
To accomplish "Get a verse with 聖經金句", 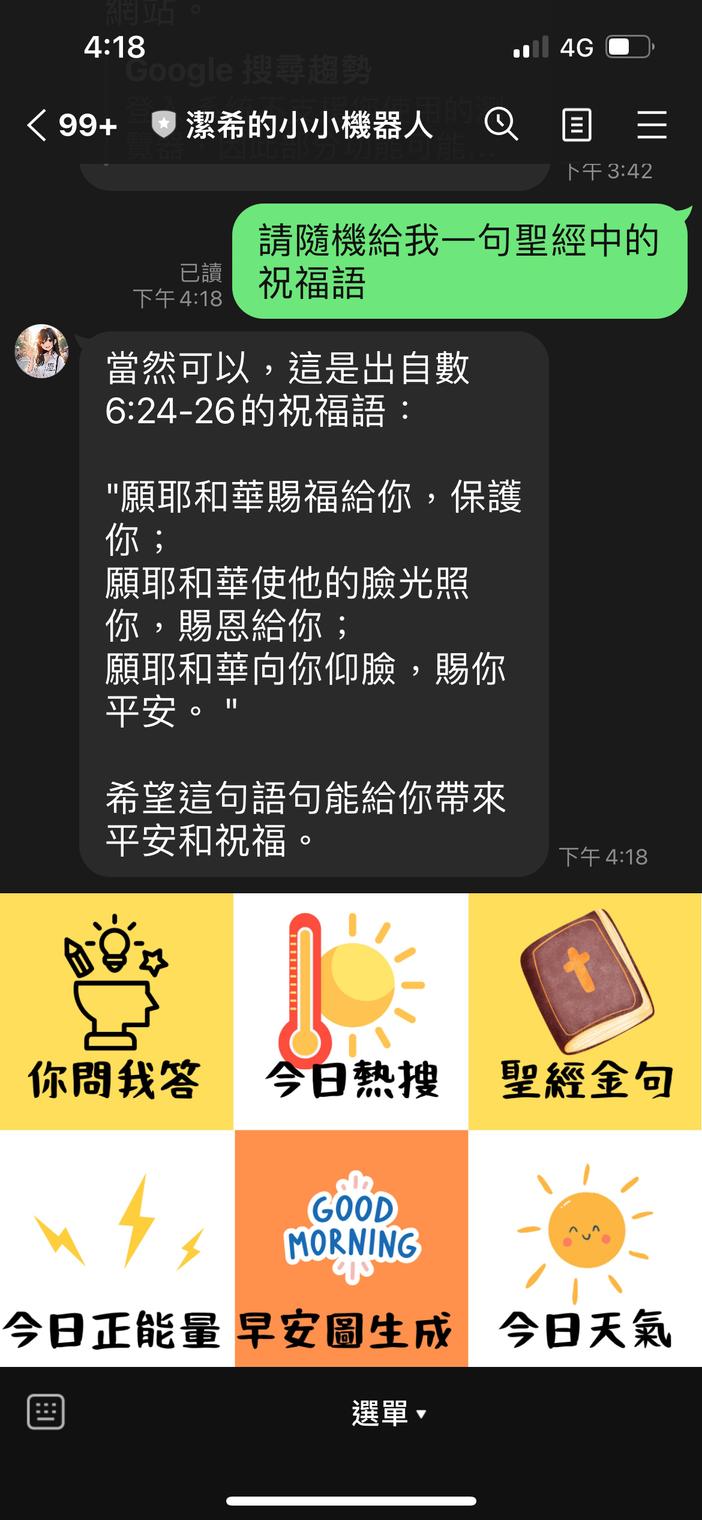I will pos(586,1011).
